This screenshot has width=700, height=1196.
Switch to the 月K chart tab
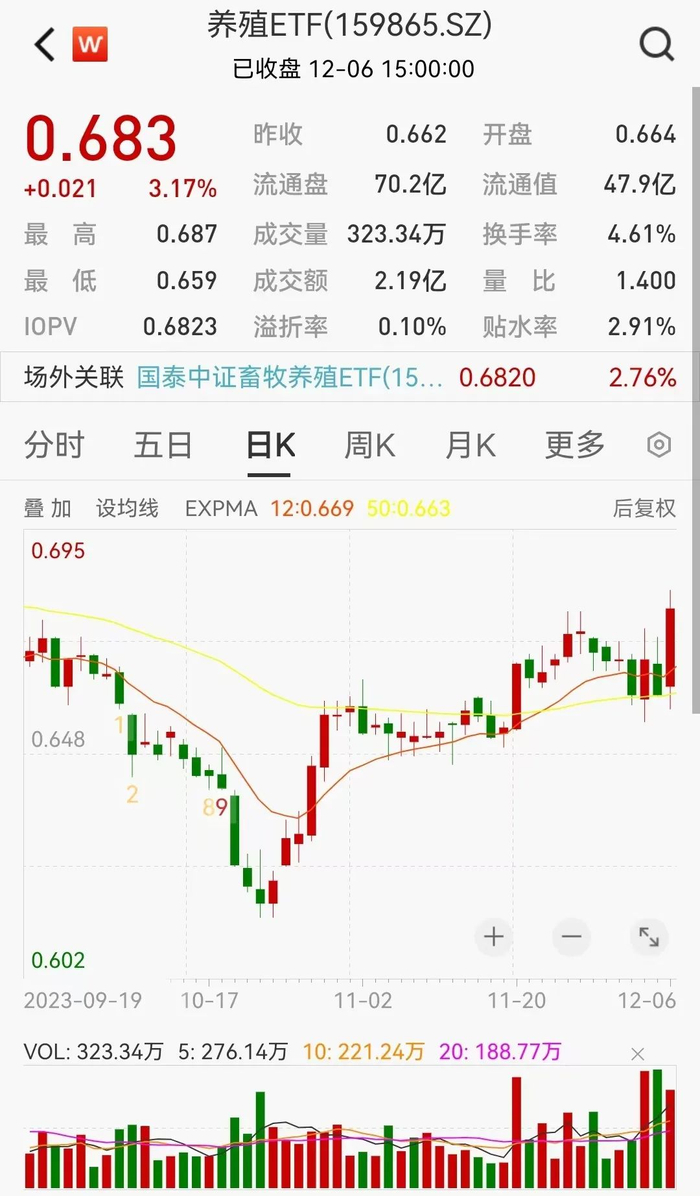pos(471,445)
